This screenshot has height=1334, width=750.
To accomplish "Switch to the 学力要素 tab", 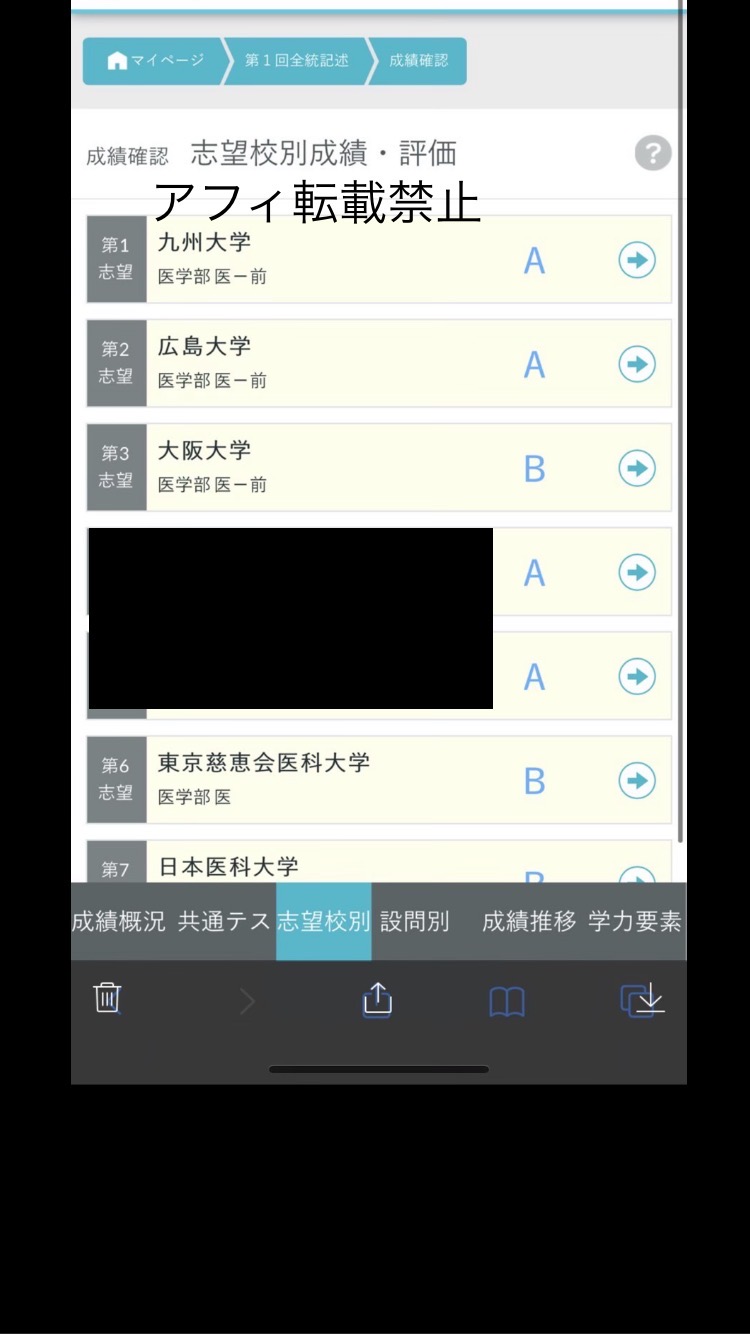I will click(635, 922).
